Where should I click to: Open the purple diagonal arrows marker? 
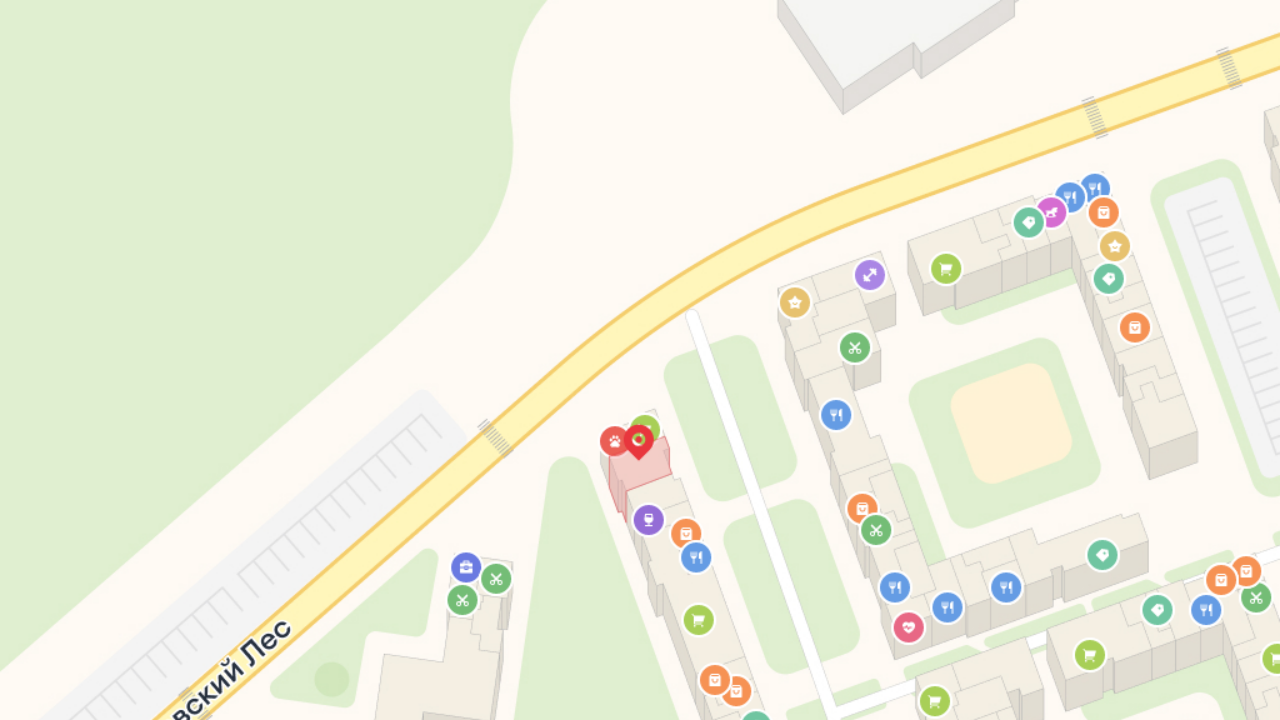[x=870, y=275]
